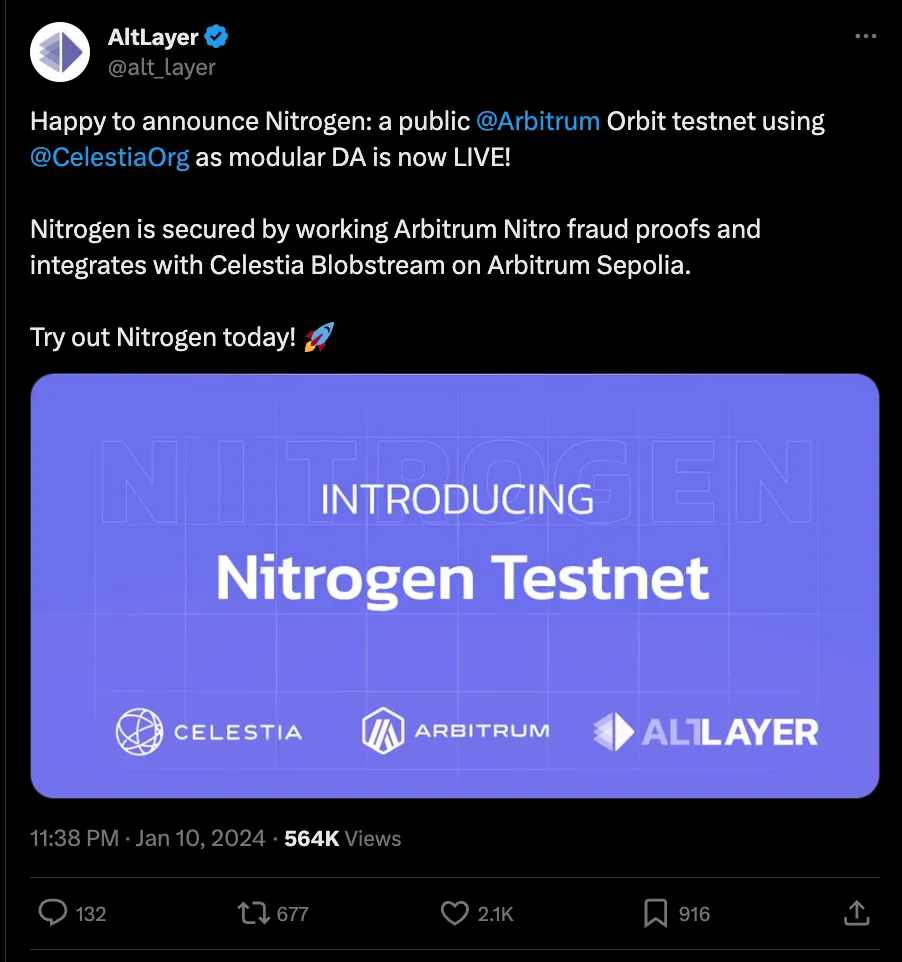Viewport: 902px width, 962px height.
Task: Open the @CelestiaOrg mention link
Action: click(x=109, y=157)
